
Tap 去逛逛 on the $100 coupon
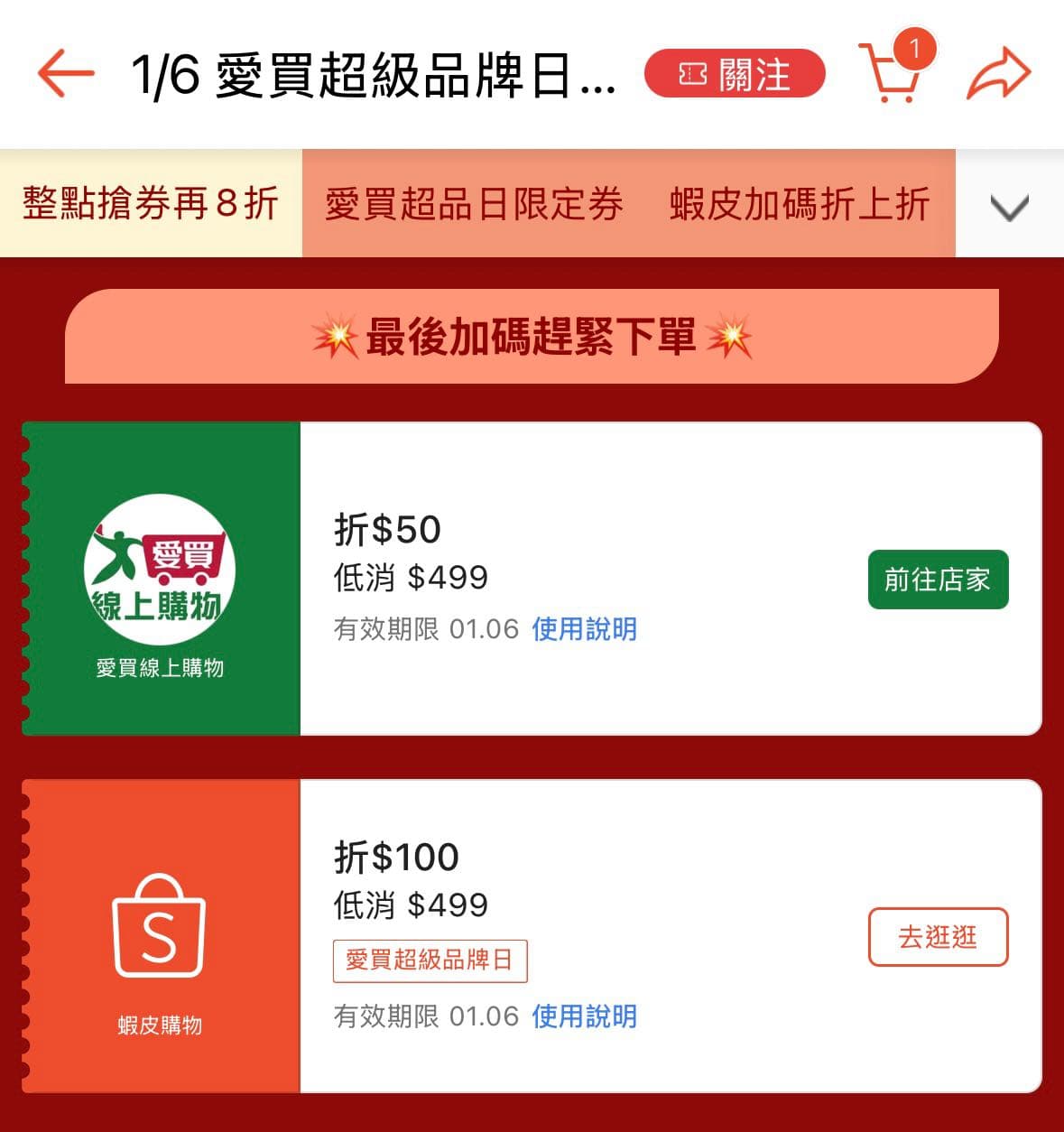coord(938,938)
